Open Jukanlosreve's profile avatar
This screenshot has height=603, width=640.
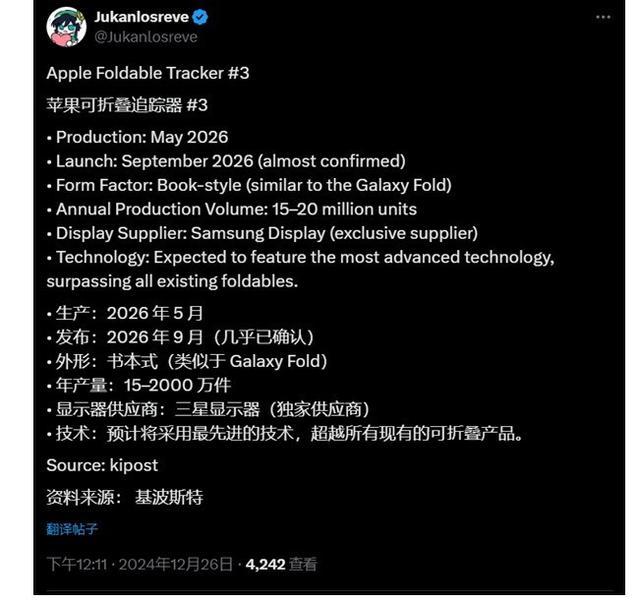66,26
